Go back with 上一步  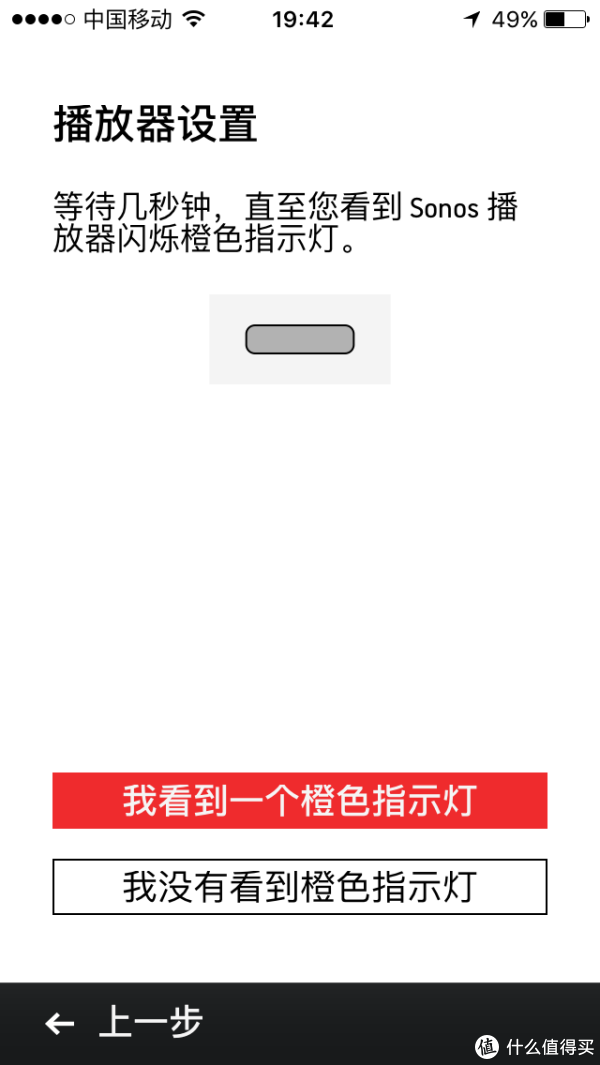pos(124,1022)
